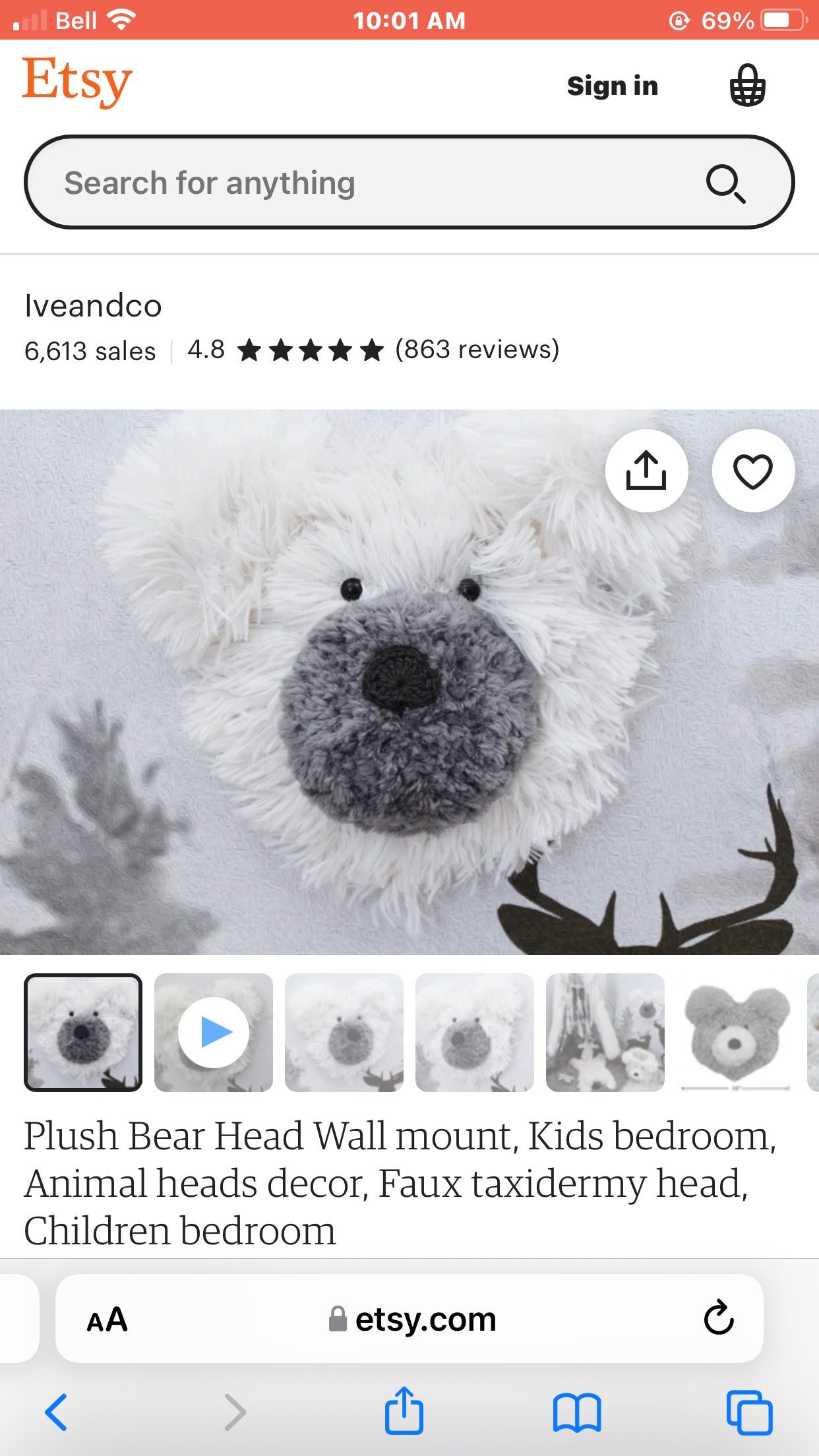Tap Sign in
Screen dimensions: 819x1456
pos(613,86)
